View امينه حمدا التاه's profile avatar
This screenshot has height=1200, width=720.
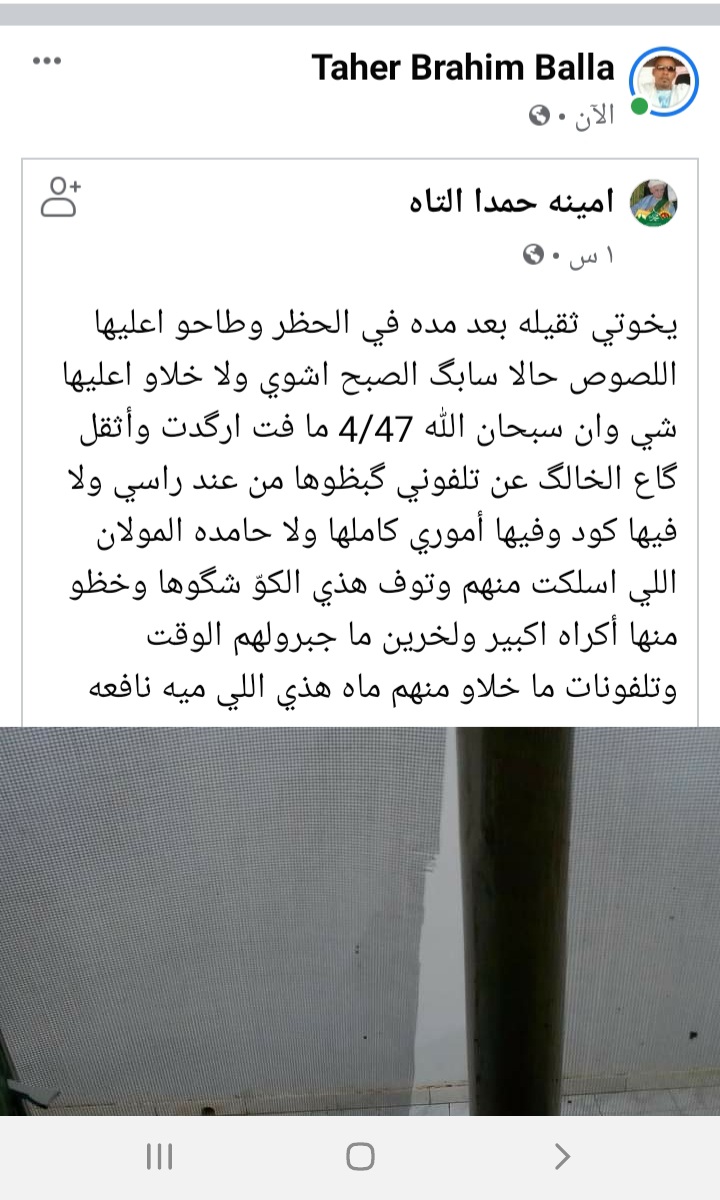[653, 204]
